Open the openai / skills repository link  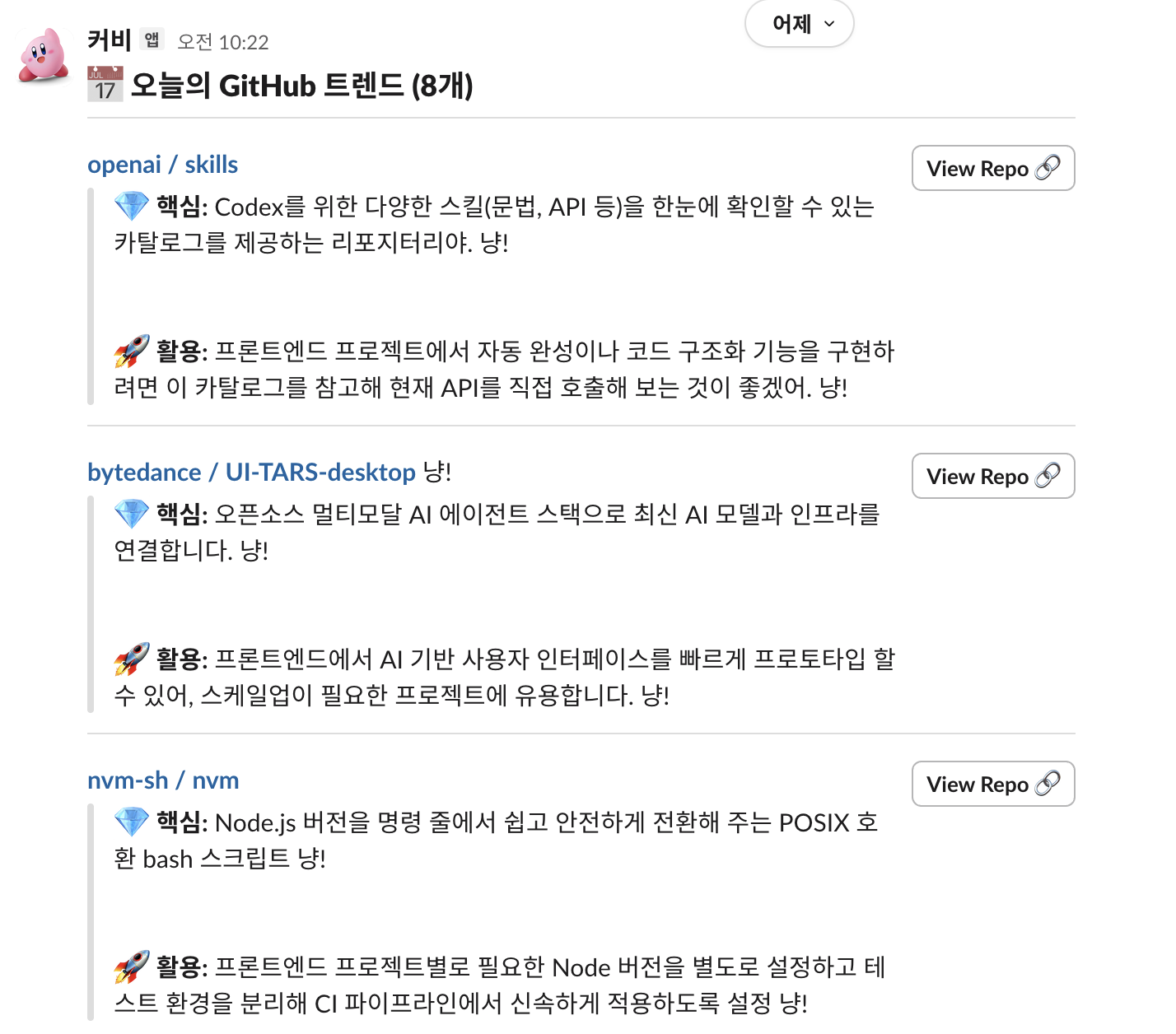coord(162,165)
